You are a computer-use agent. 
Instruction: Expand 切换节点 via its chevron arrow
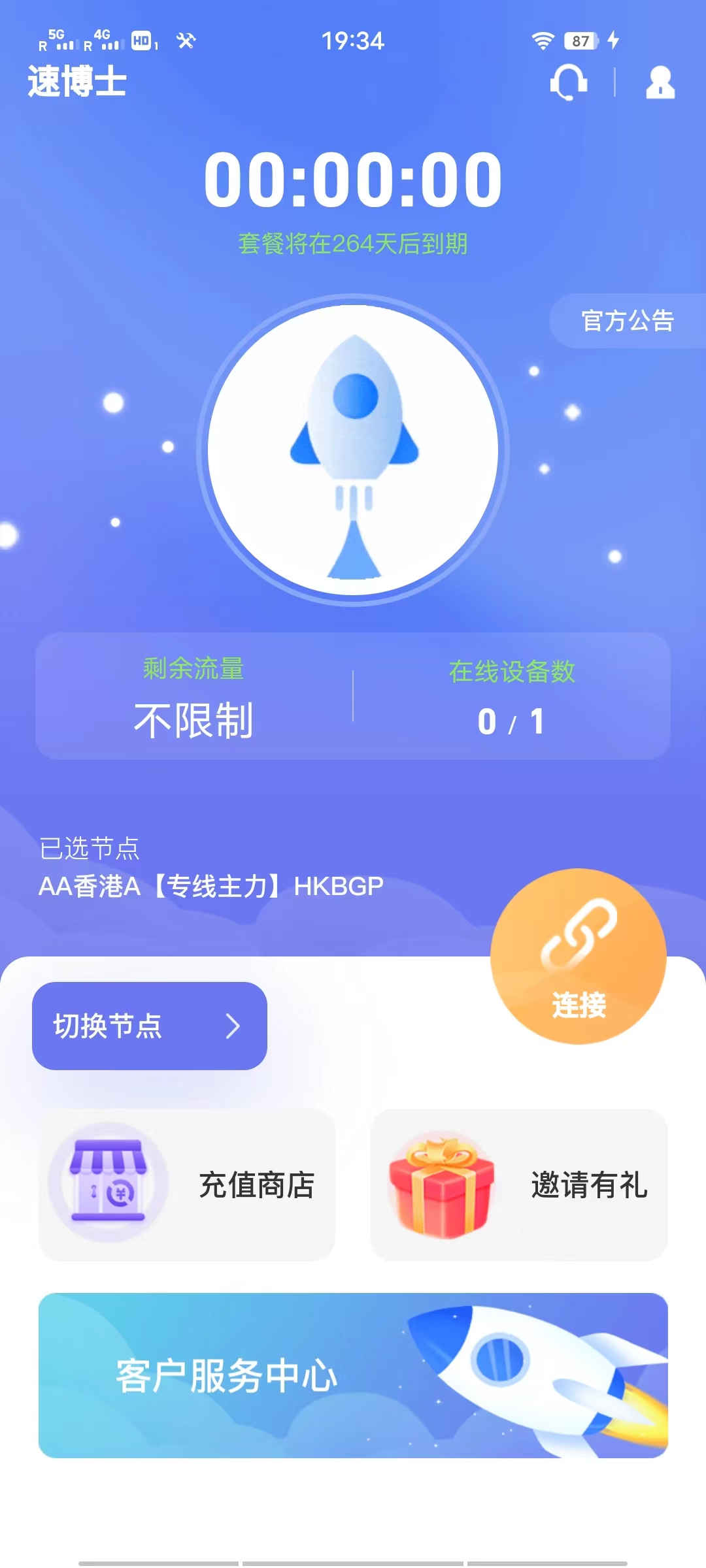coord(233,1026)
